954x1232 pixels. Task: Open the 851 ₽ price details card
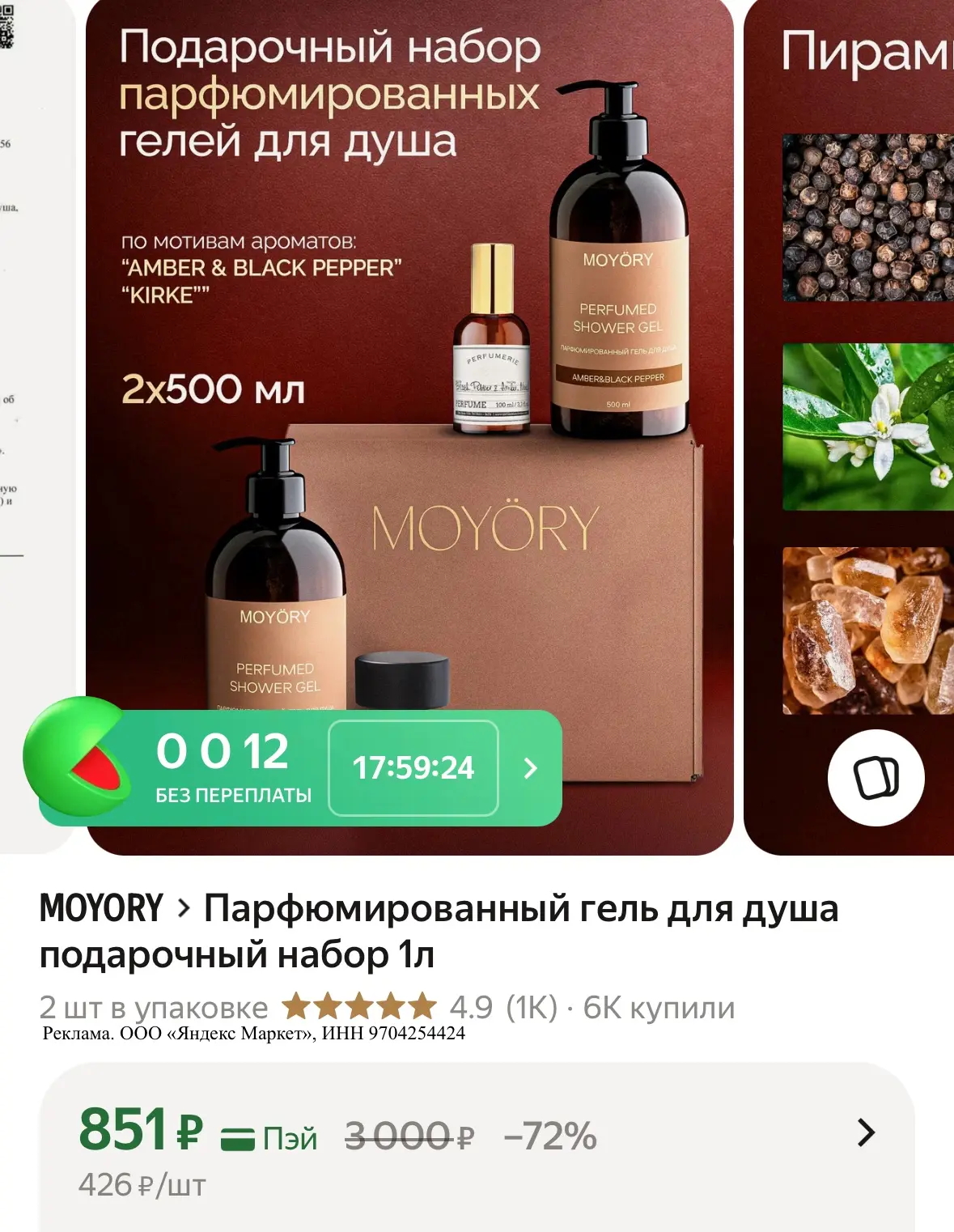point(477,1149)
